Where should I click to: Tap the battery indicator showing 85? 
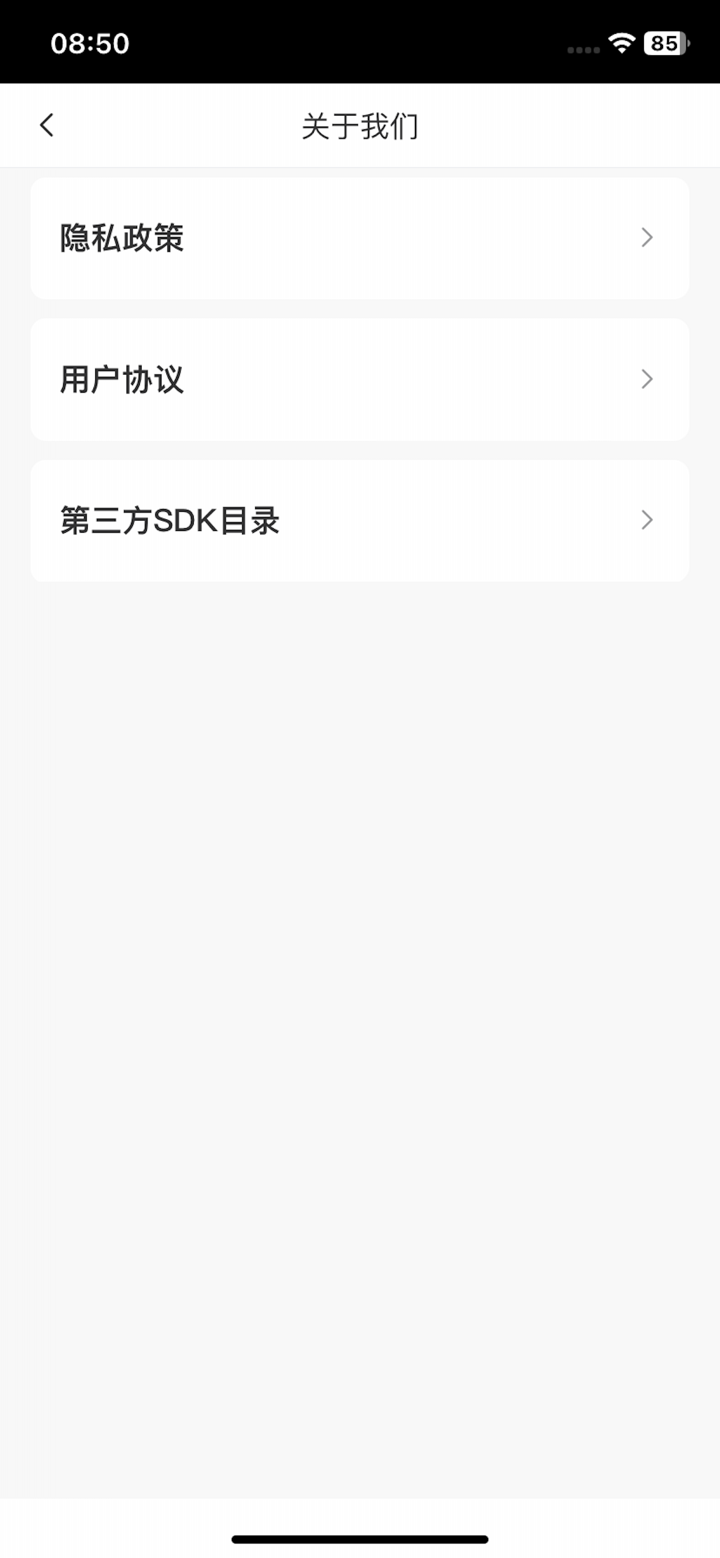tap(663, 43)
